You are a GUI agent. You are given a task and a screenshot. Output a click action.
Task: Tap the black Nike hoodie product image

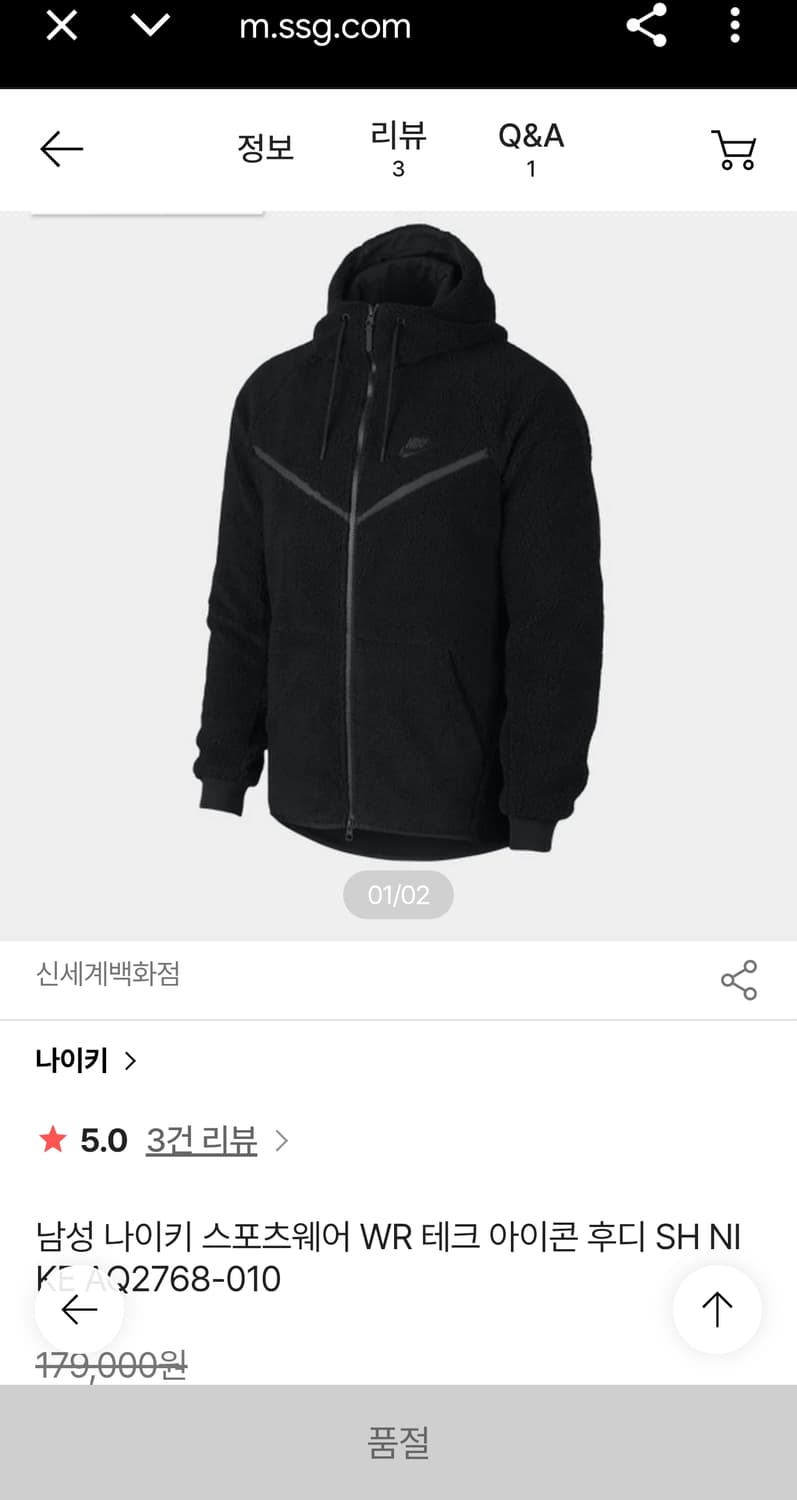click(x=398, y=550)
